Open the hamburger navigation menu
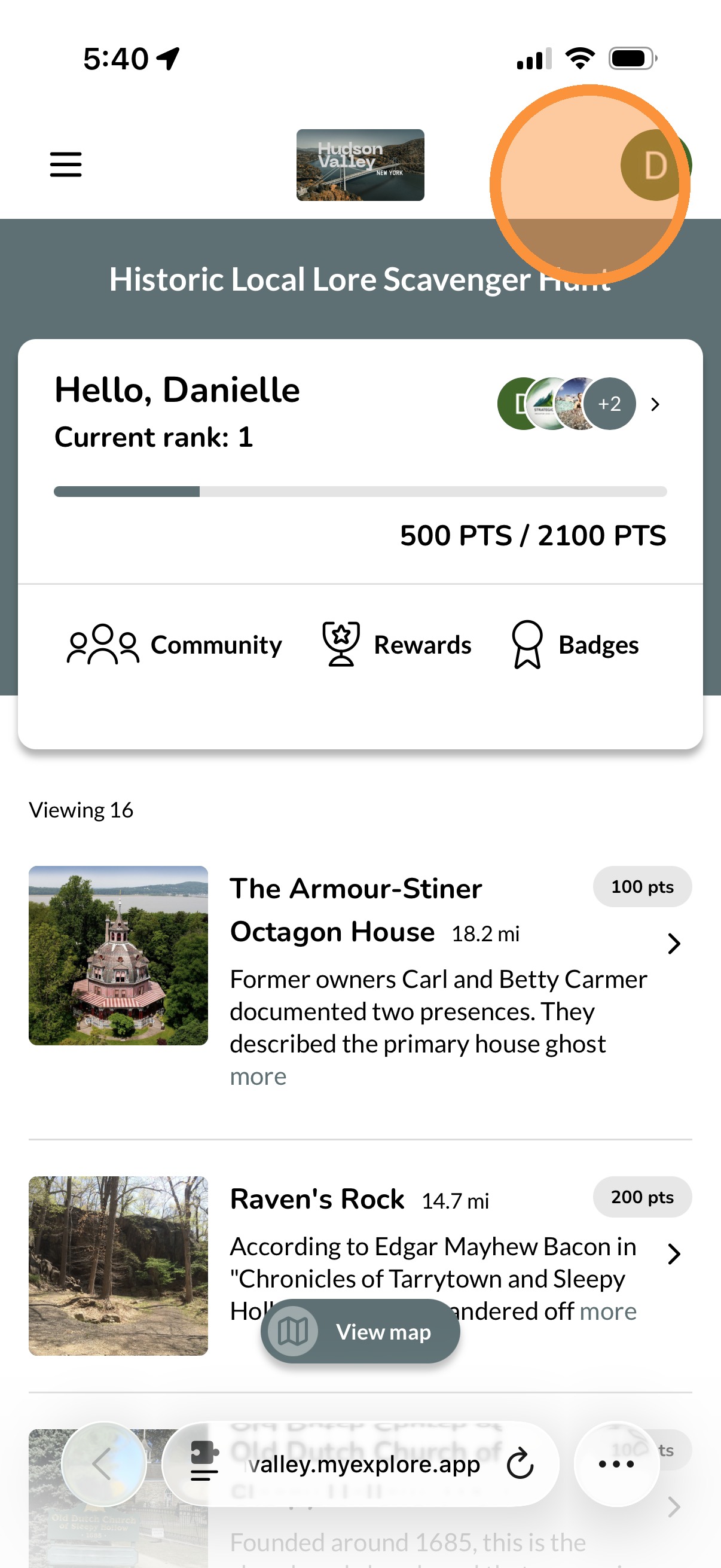 point(66,164)
